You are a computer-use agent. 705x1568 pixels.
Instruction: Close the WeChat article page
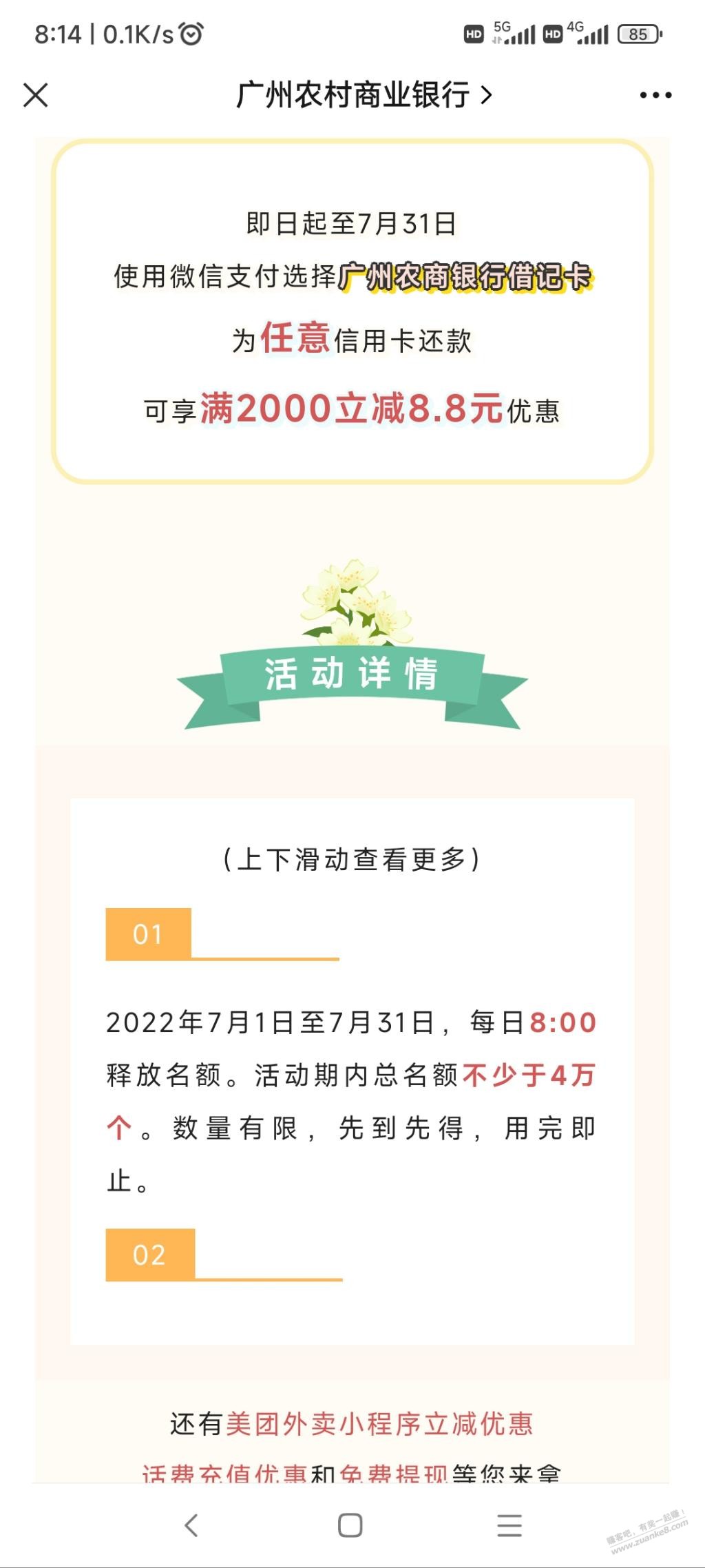36,95
